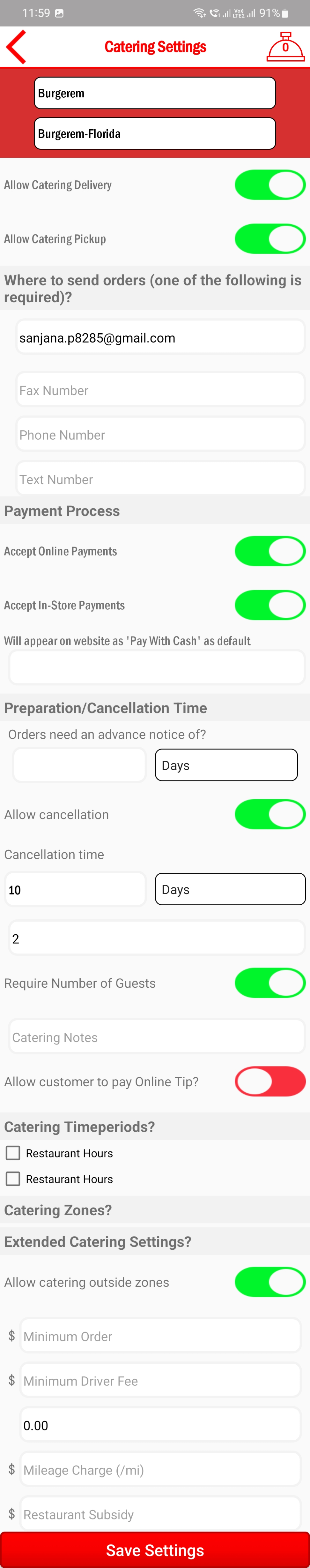Edit the order email address field
Viewport: 310px width, 1568px height.
(160, 338)
